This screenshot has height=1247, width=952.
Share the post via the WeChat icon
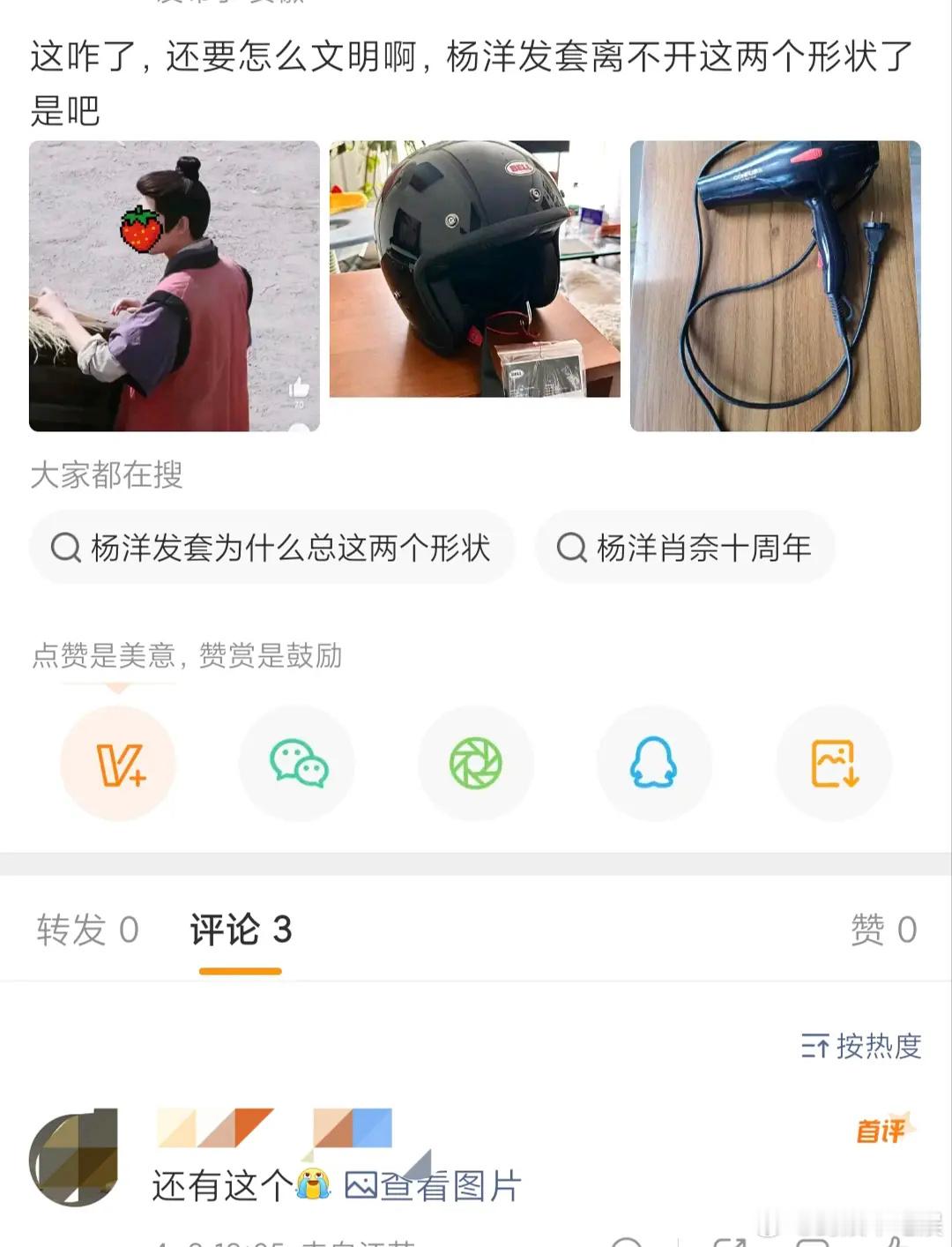[x=297, y=764]
